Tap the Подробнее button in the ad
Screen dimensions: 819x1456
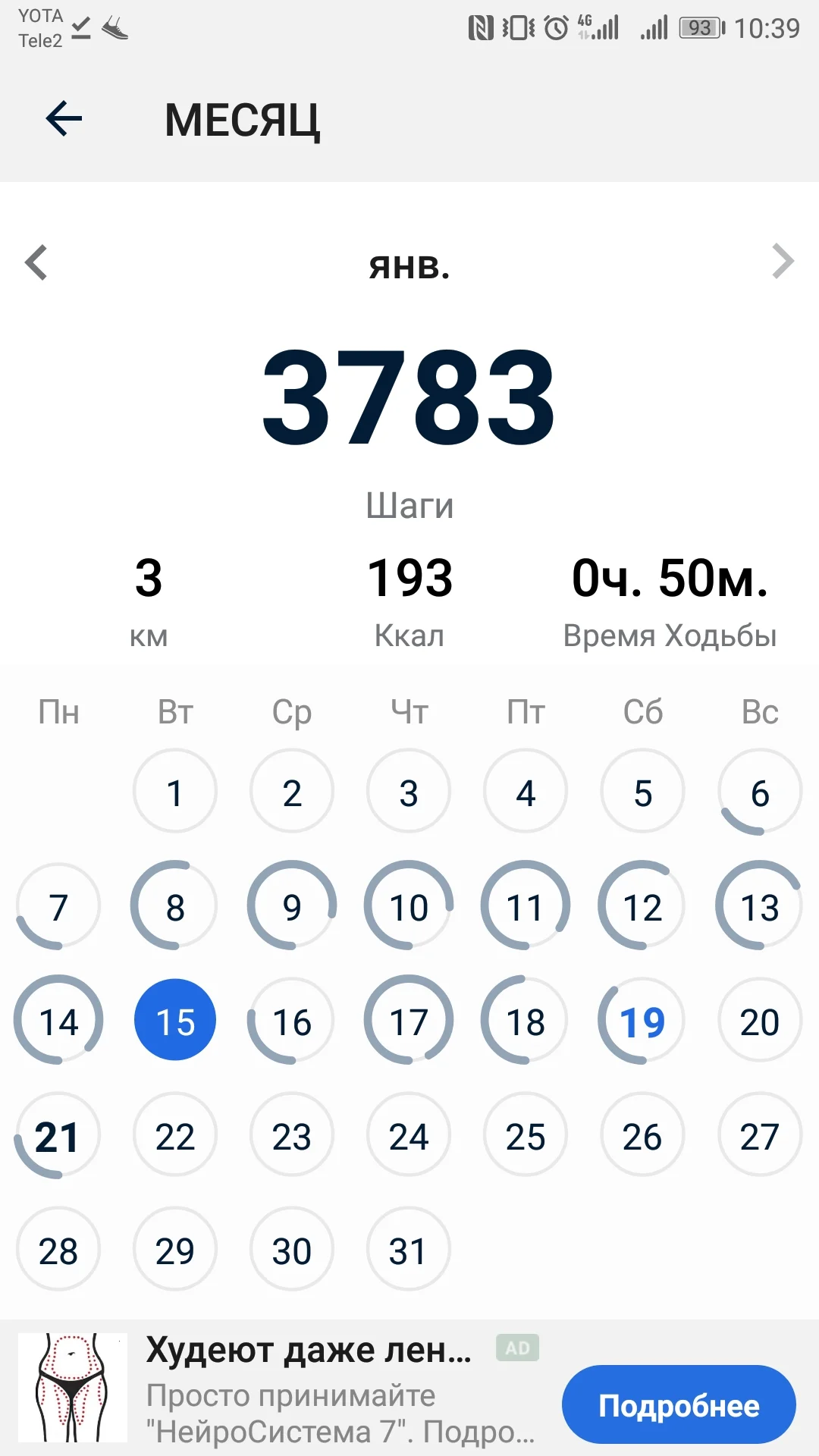(679, 1405)
